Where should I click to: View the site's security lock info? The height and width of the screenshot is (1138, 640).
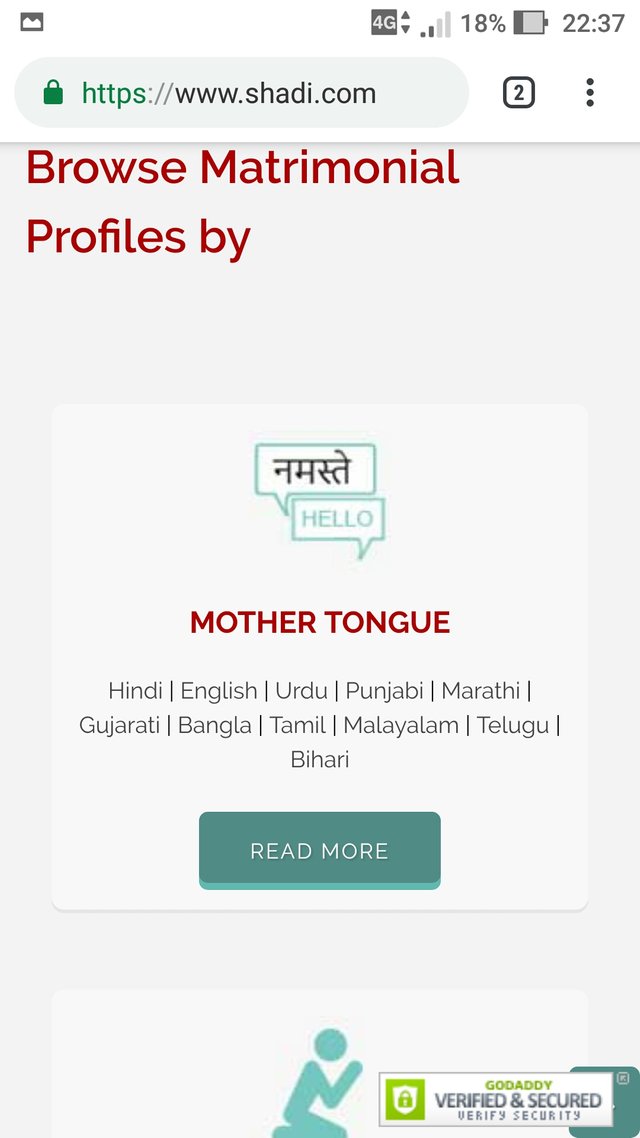53,94
